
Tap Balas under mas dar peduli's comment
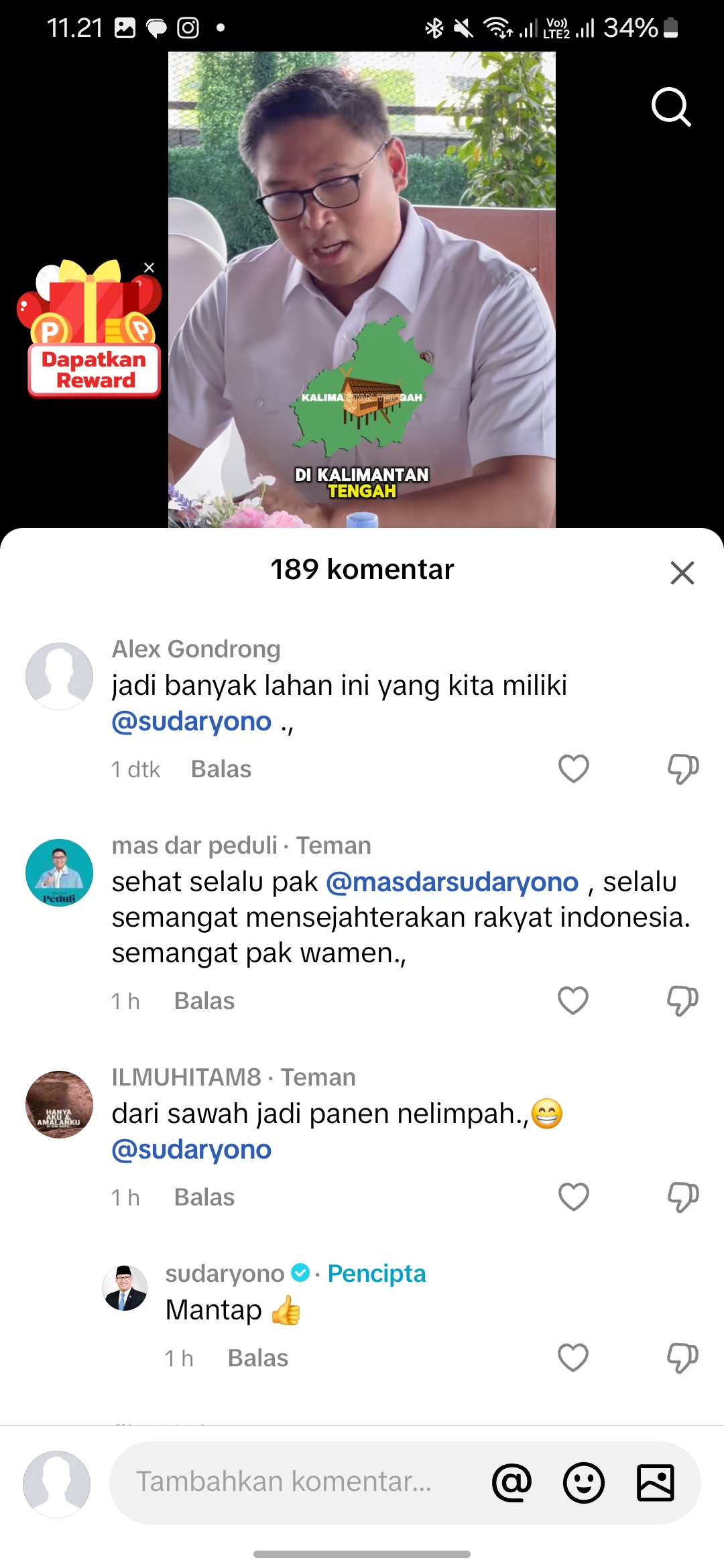tap(204, 1001)
